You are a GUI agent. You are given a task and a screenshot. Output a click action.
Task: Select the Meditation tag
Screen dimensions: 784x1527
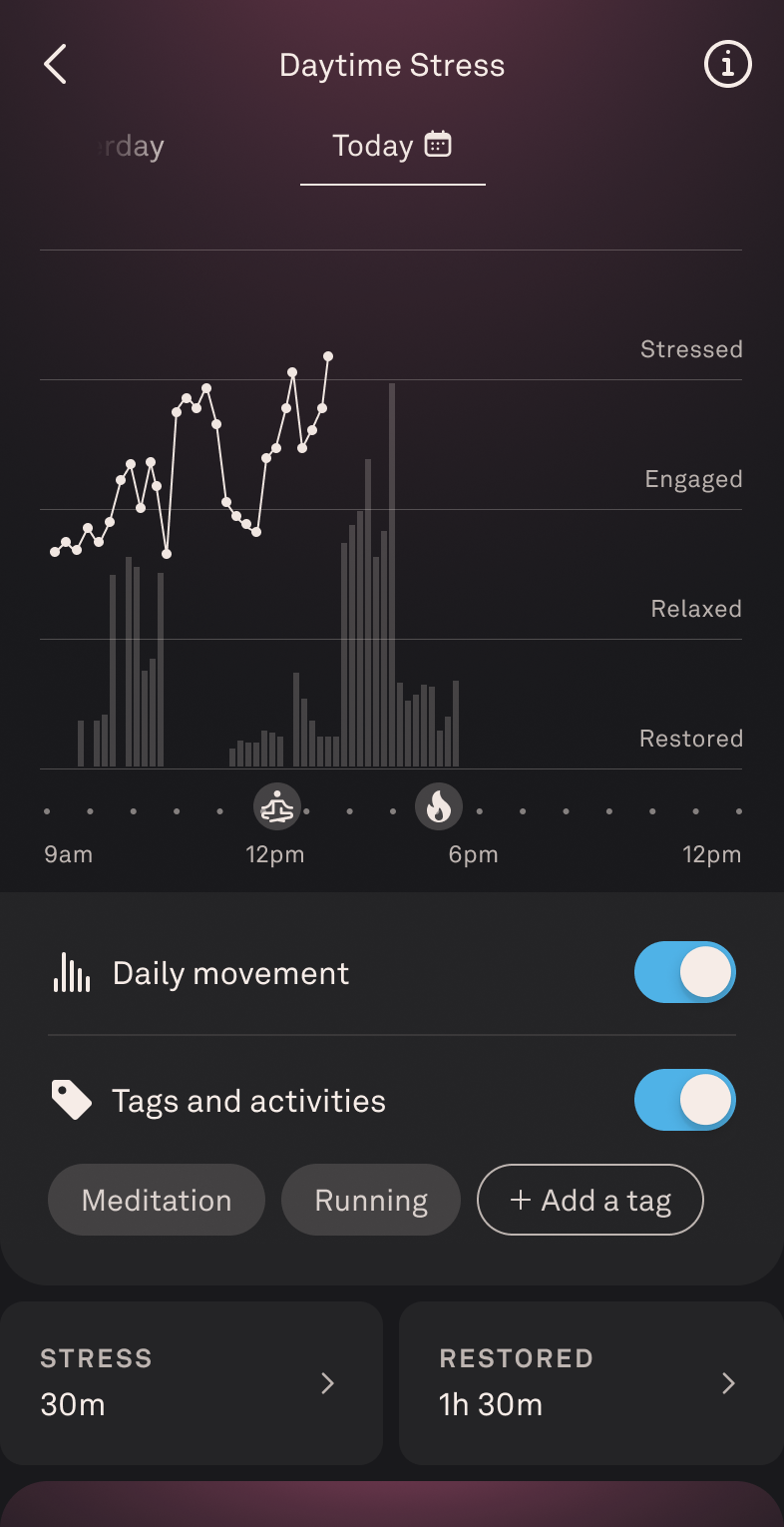tap(157, 1200)
